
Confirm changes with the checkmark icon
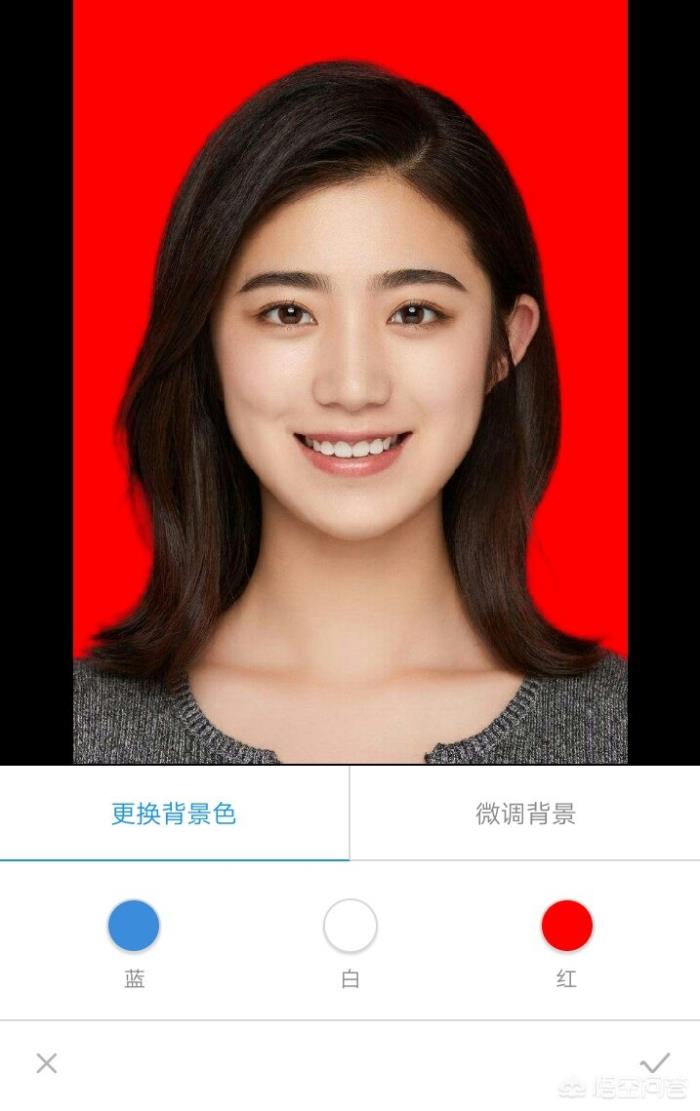tap(655, 1062)
